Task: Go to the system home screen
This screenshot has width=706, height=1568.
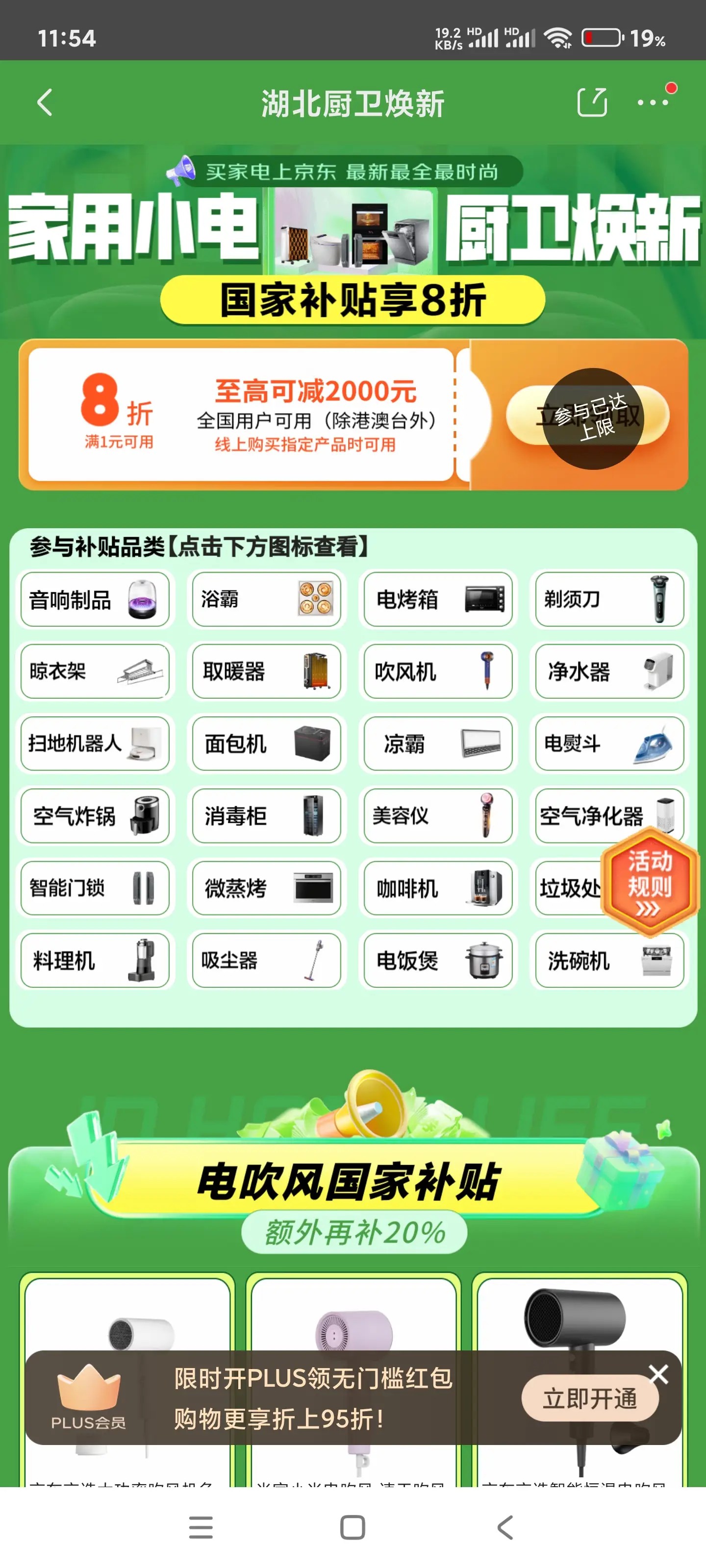Action: pyautogui.click(x=353, y=1527)
